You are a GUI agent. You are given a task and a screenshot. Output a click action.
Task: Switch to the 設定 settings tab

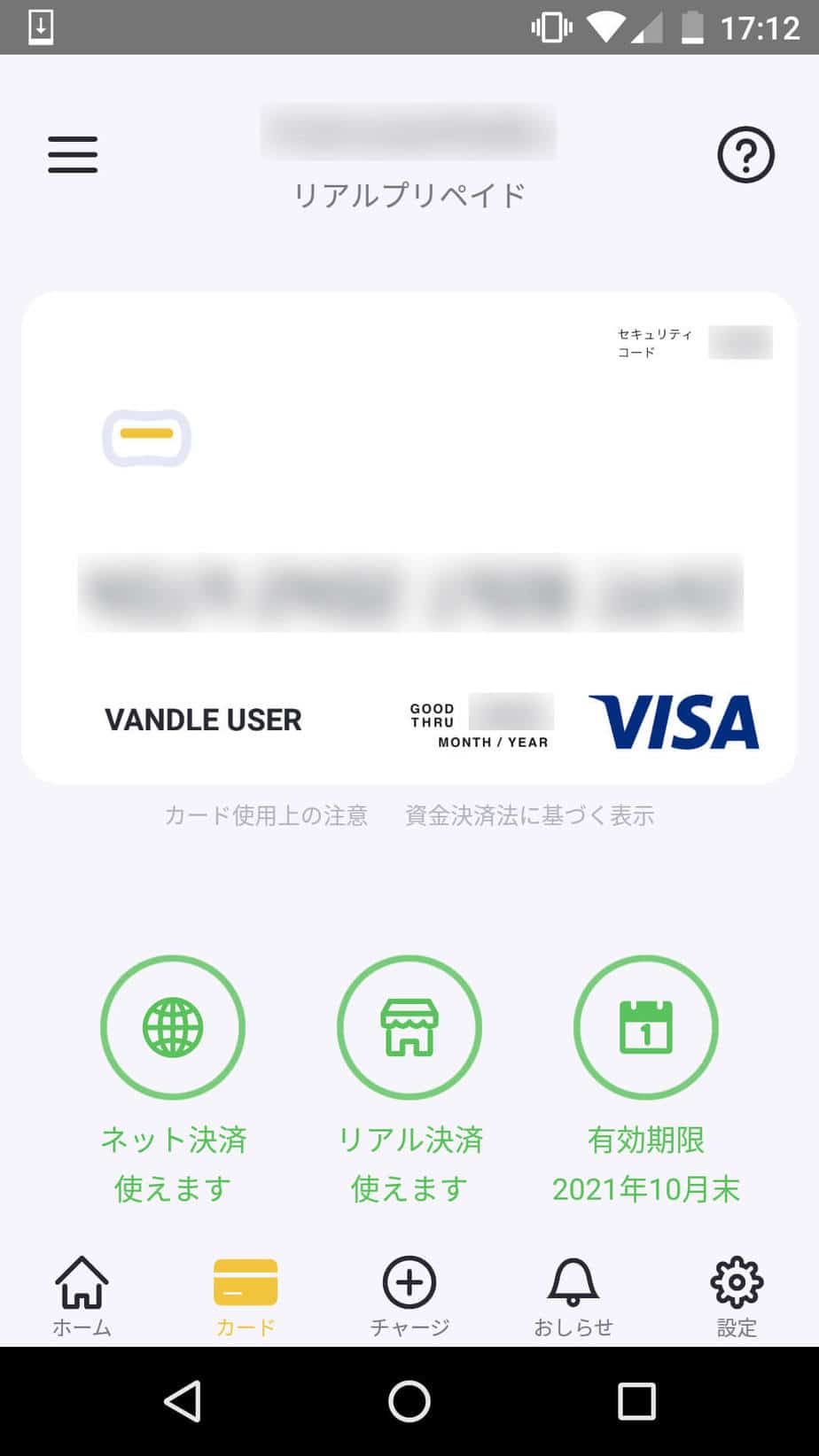[x=737, y=1294]
